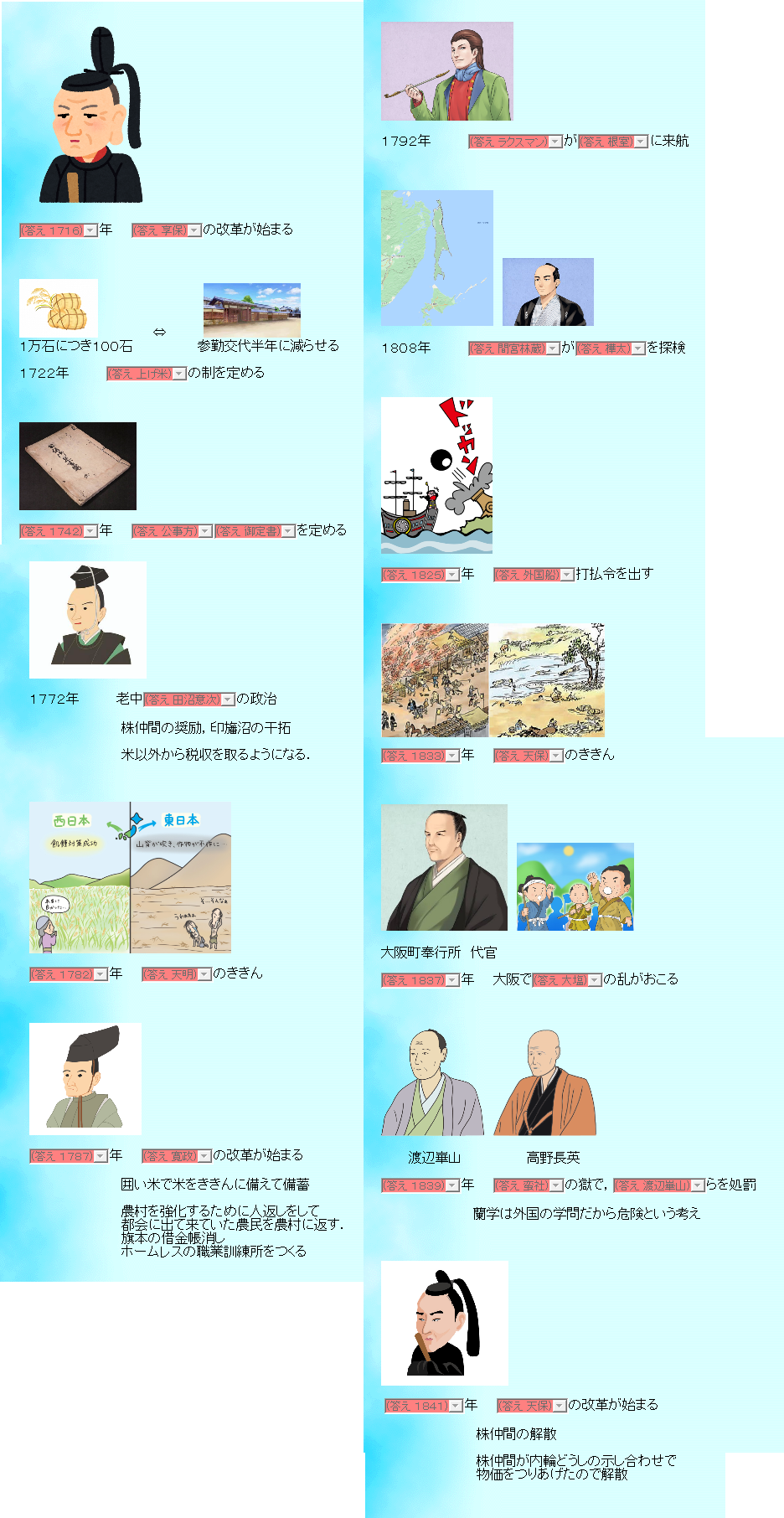Screen dimensions: 784x1518
Task: Expand the 1833 year dropdown
Action: click(420, 756)
